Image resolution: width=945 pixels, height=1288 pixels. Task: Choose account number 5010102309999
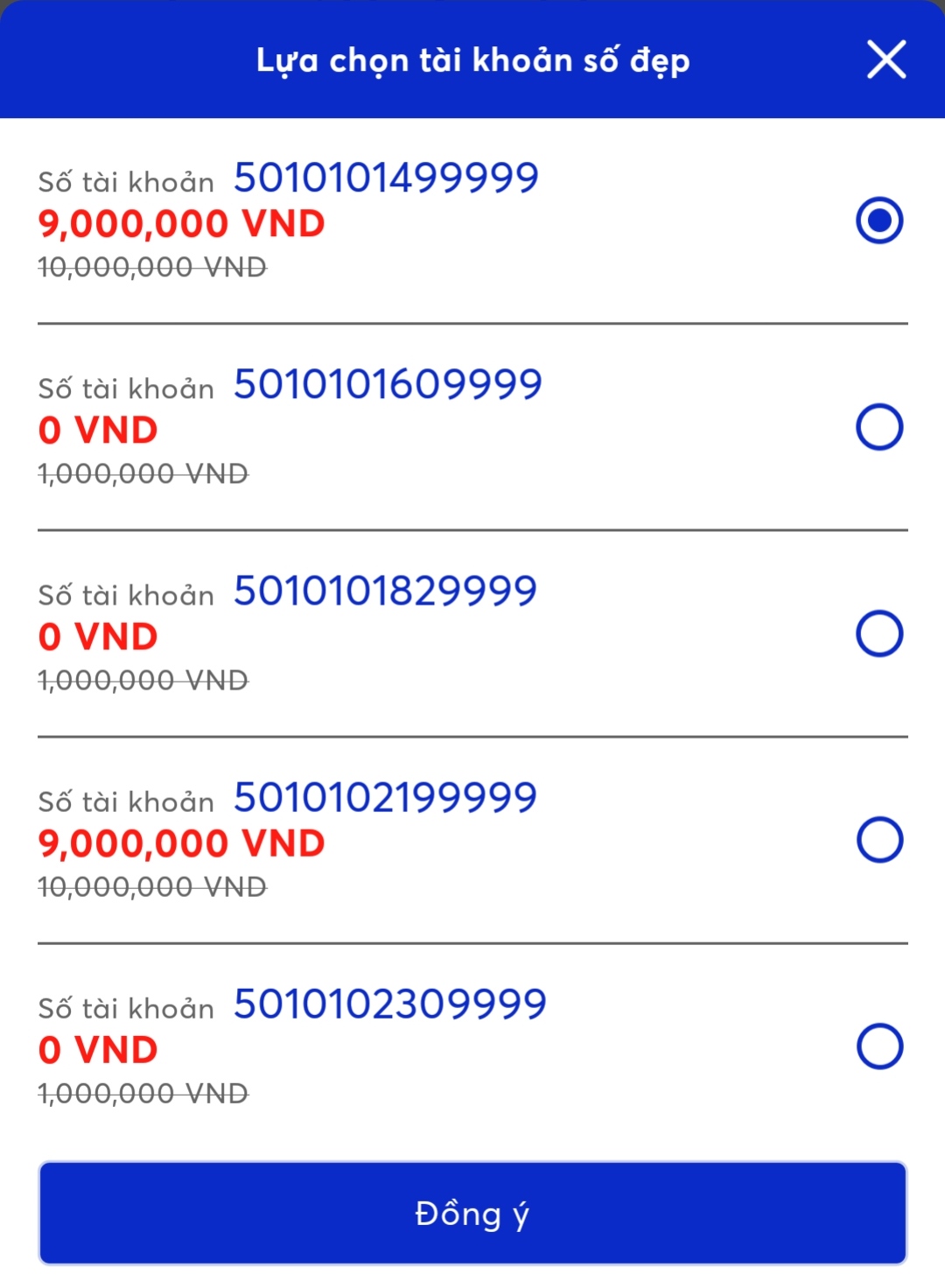coord(879,1046)
